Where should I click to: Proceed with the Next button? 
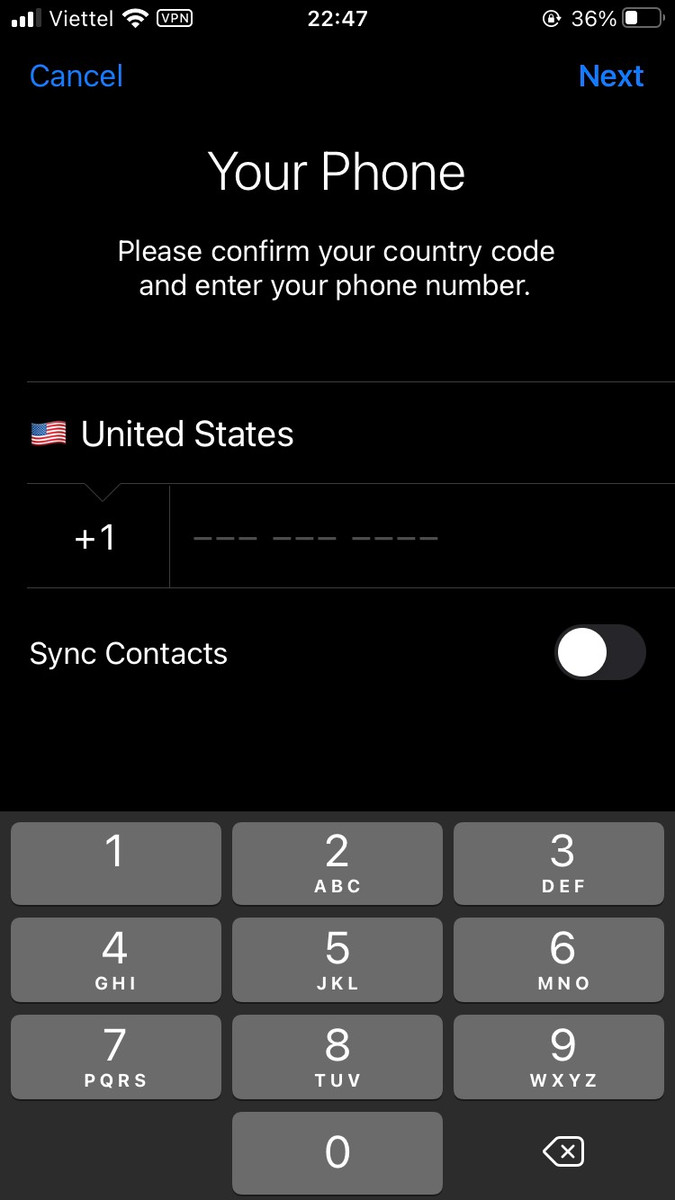(610, 76)
